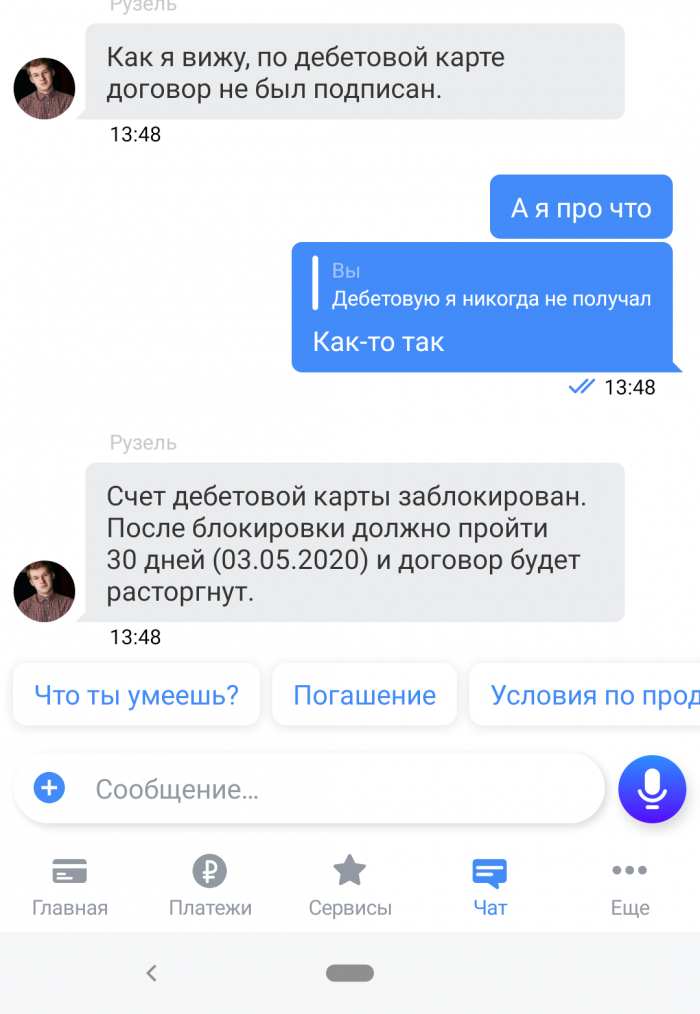Viewport: 700px width, 1014px height.
Task: Tap the plus attachment icon
Action: 49,788
